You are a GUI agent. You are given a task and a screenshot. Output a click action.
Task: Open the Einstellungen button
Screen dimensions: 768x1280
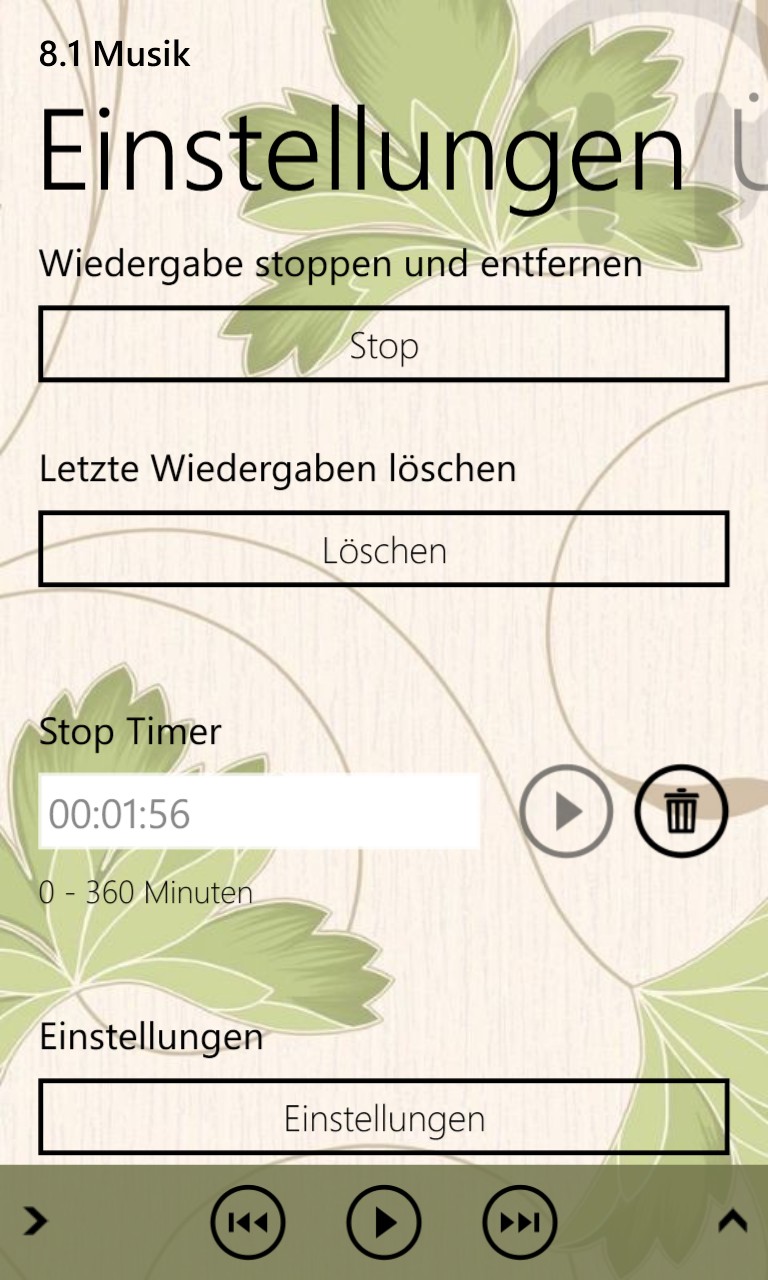384,1117
